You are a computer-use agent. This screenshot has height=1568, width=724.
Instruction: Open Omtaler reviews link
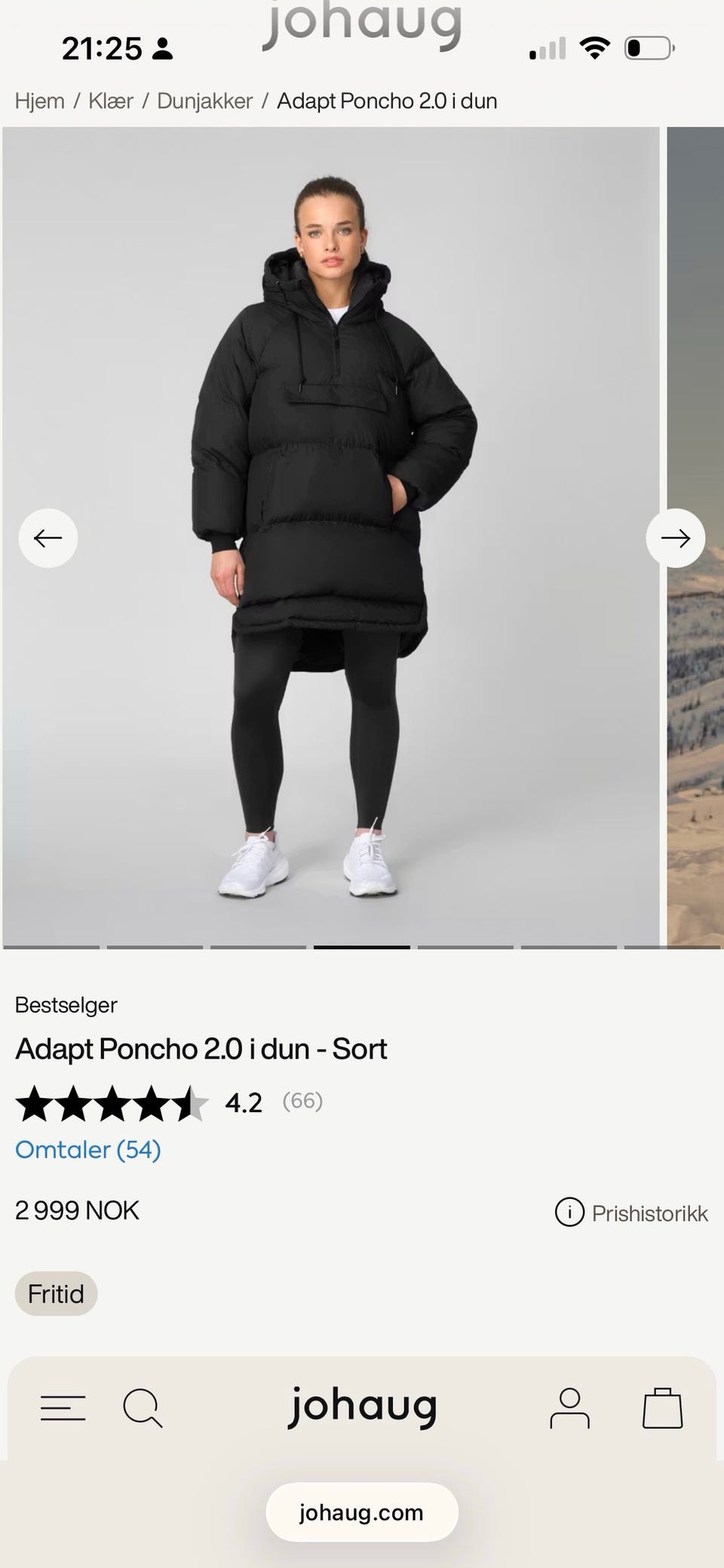click(x=87, y=1149)
